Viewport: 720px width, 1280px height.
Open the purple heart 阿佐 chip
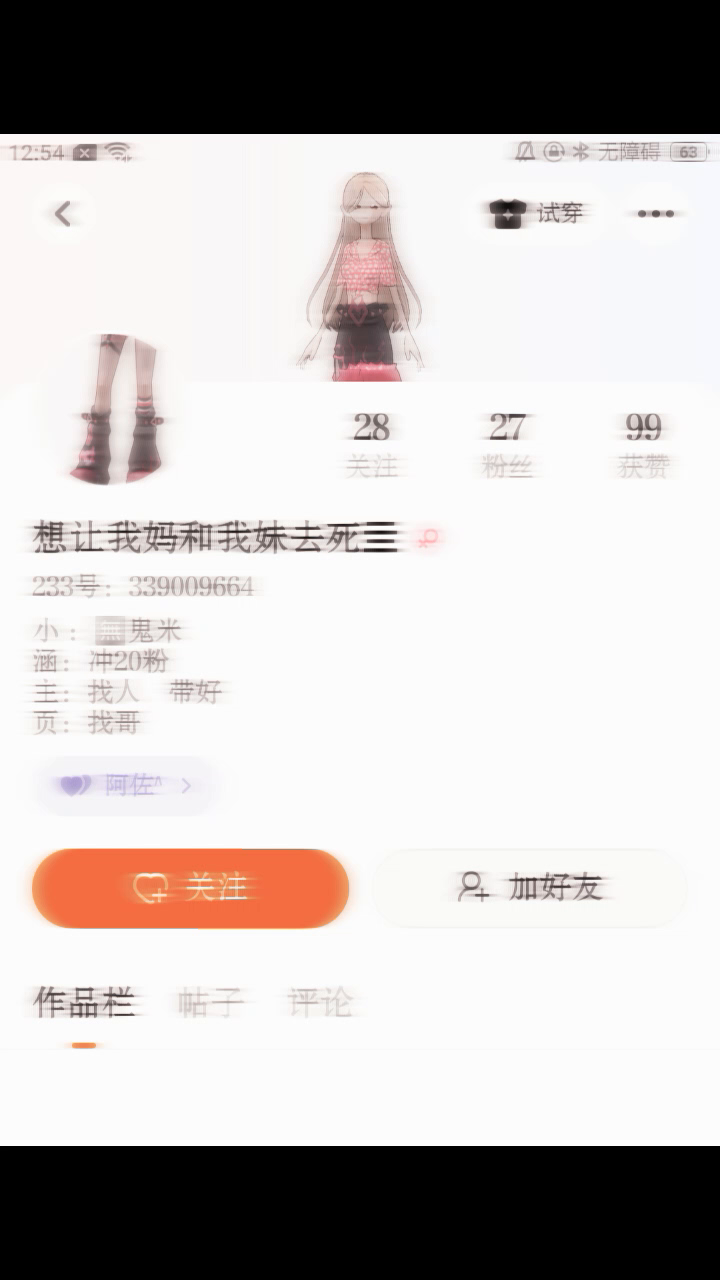124,786
